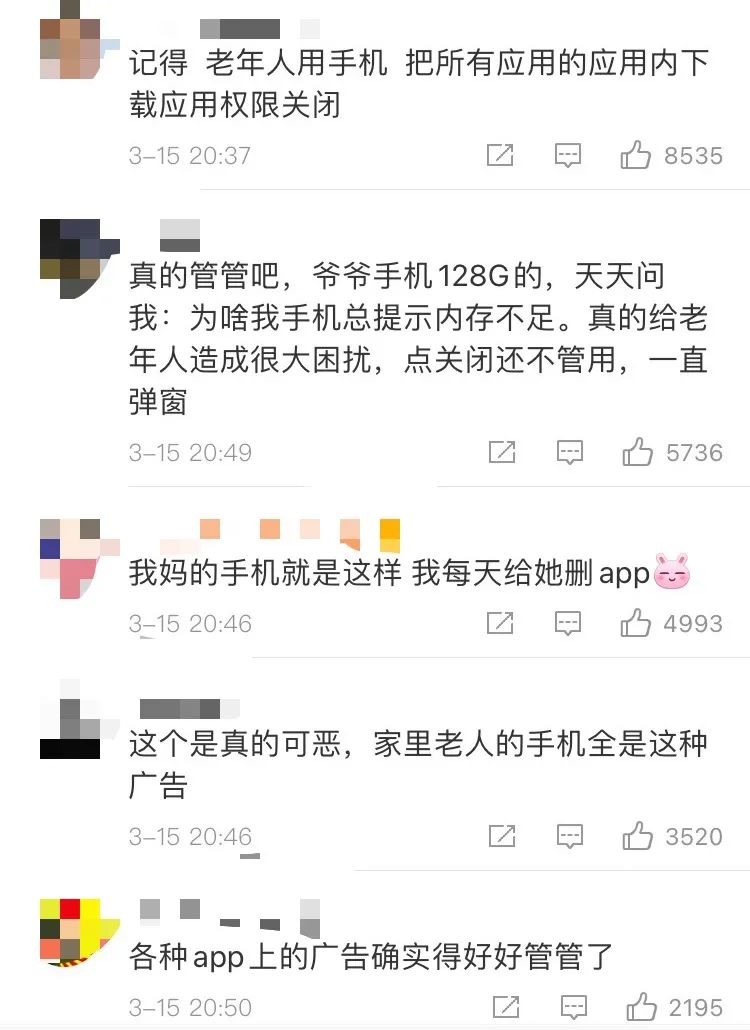Reply to the comment about 应用内下载应用权限关闭
The height and width of the screenshot is (1030, 750).
tap(568, 155)
